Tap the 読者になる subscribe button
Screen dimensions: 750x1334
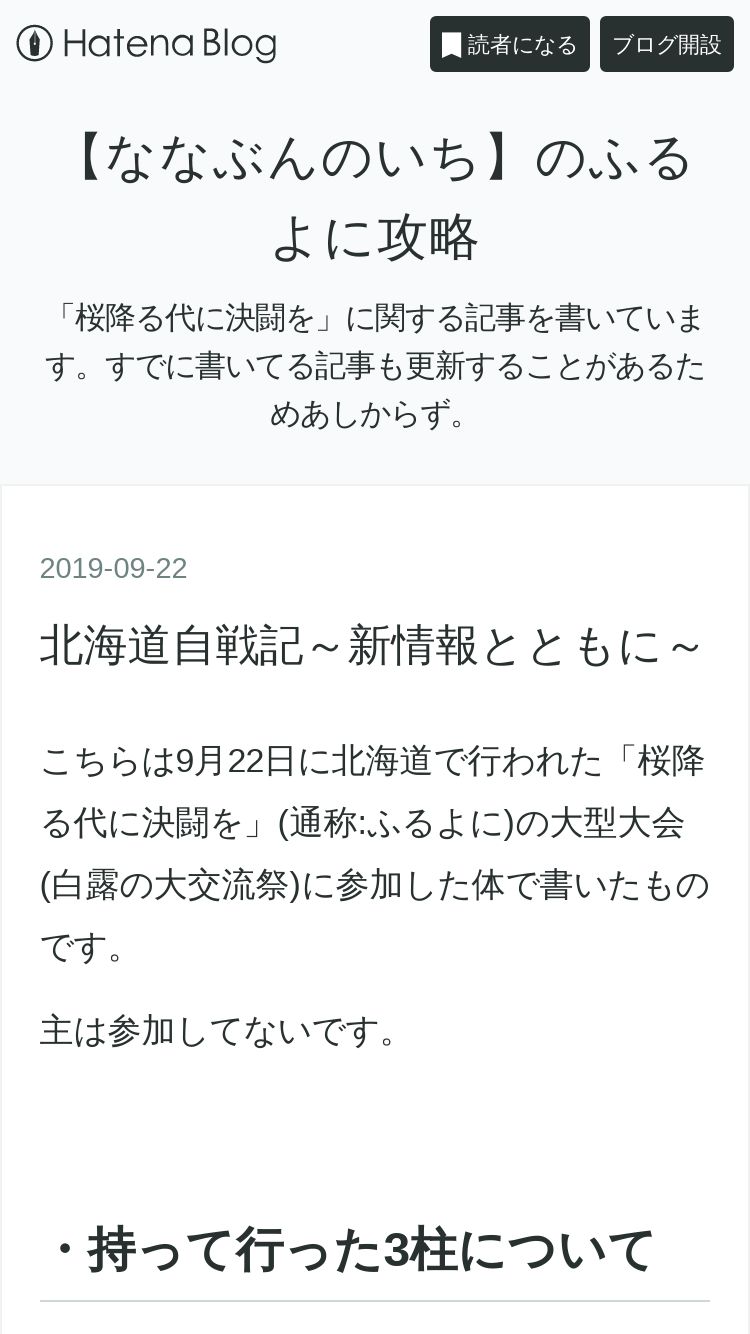510,44
